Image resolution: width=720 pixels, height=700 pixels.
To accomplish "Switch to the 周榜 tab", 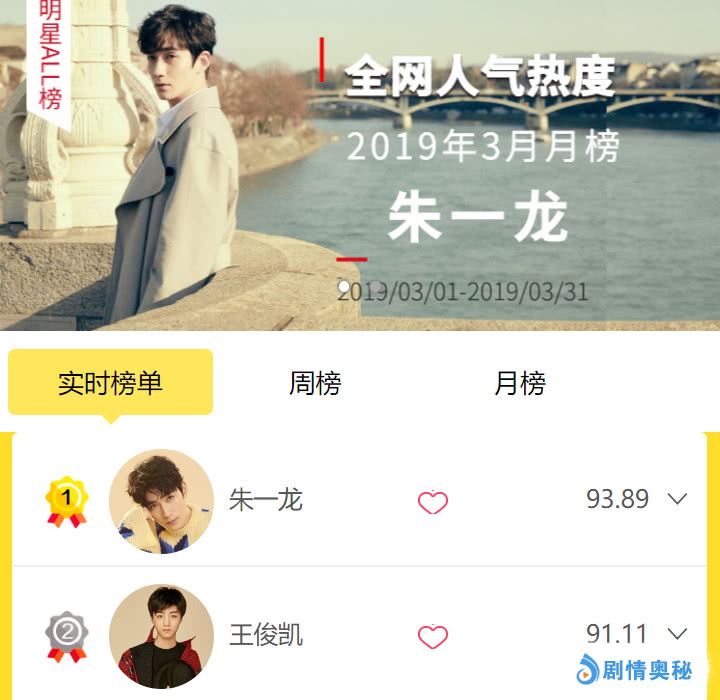I will click(315, 383).
